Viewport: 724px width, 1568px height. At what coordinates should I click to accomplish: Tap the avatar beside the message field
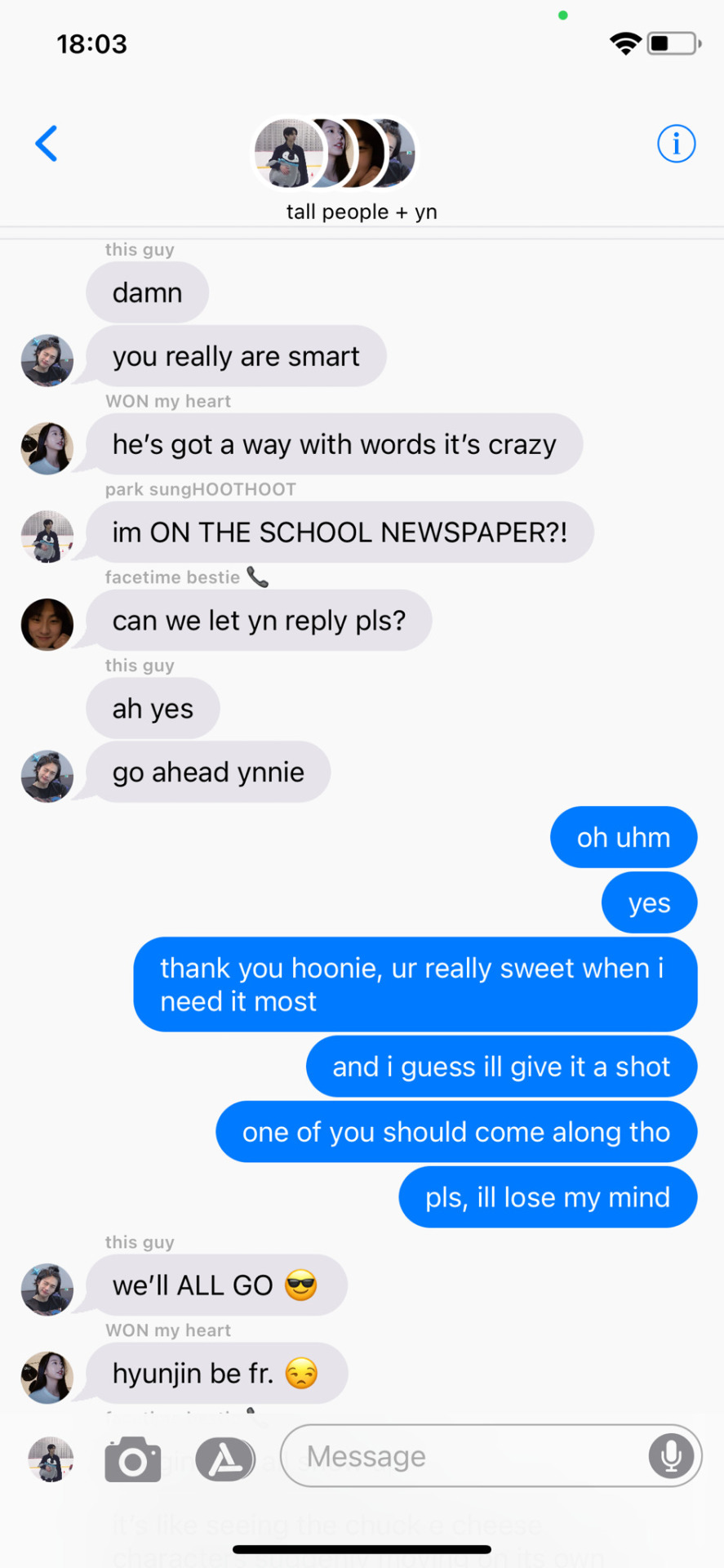click(x=51, y=1459)
